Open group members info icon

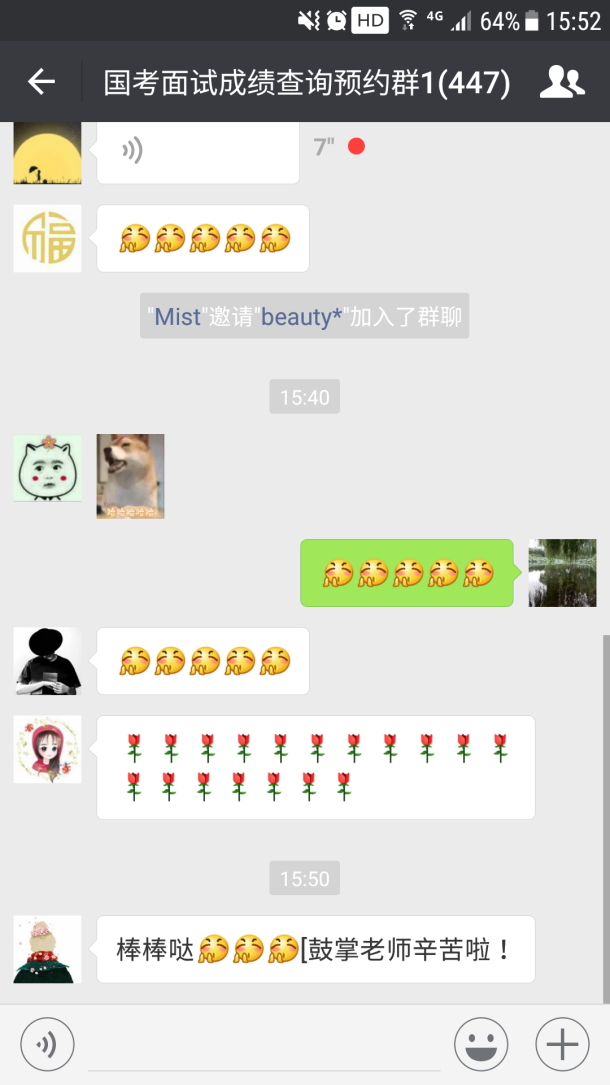pyautogui.click(x=562, y=82)
